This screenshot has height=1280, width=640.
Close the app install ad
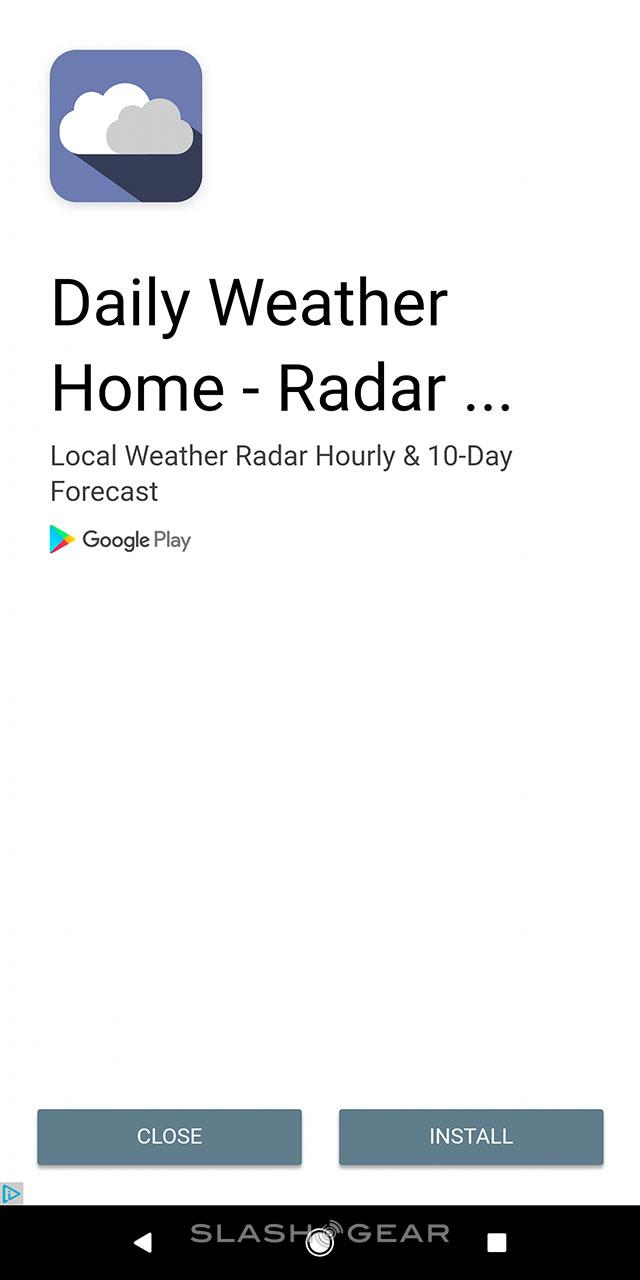coord(169,1137)
